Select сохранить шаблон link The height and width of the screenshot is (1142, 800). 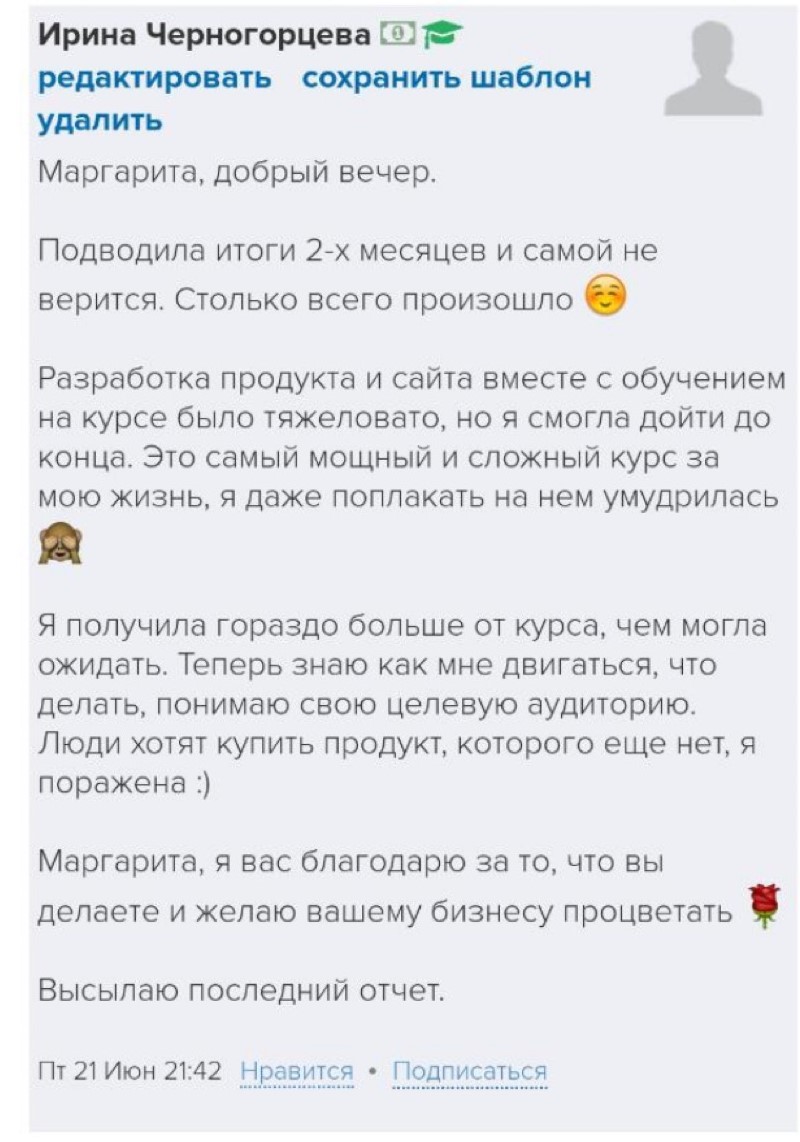pos(446,78)
